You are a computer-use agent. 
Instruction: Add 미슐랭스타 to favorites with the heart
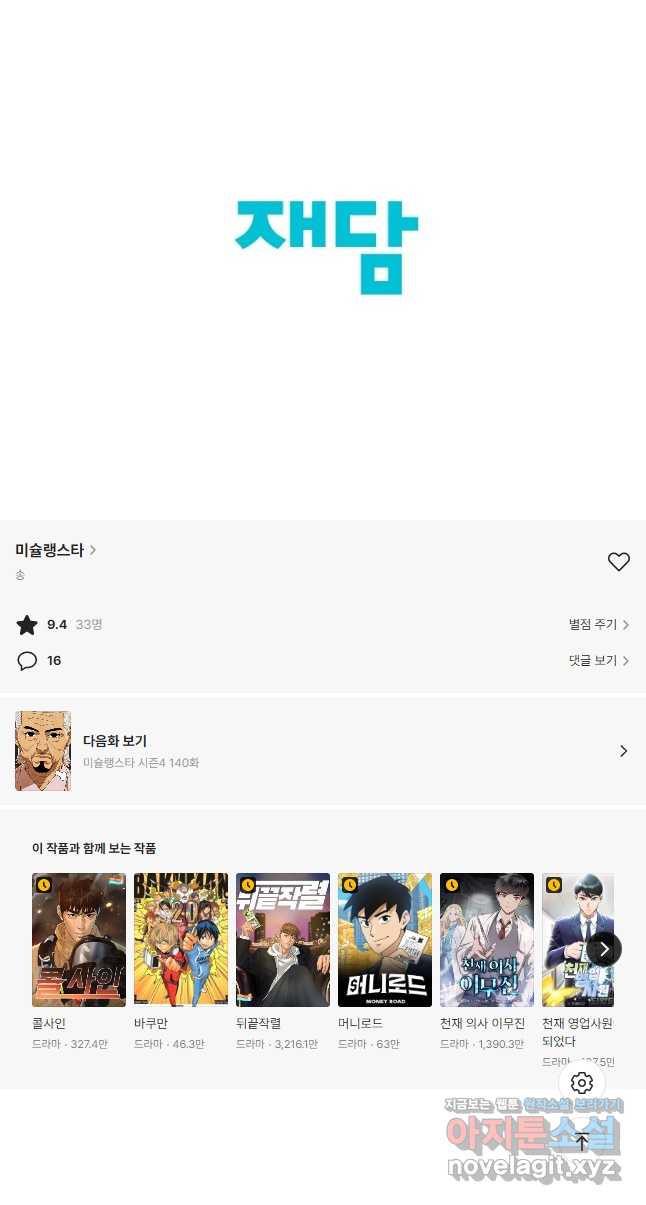click(x=619, y=562)
